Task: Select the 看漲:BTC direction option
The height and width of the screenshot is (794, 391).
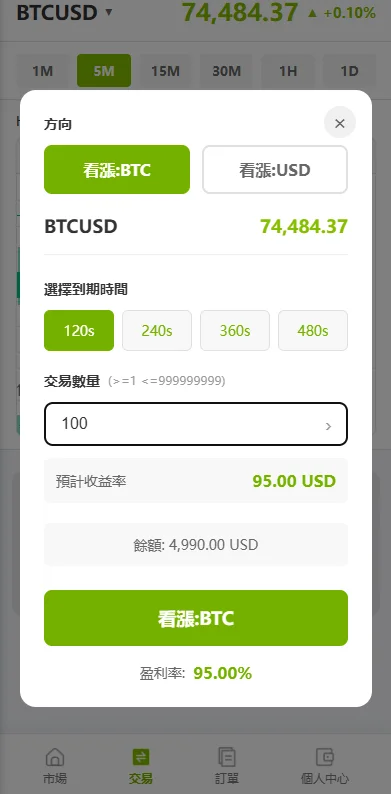Action: (x=117, y=170)
